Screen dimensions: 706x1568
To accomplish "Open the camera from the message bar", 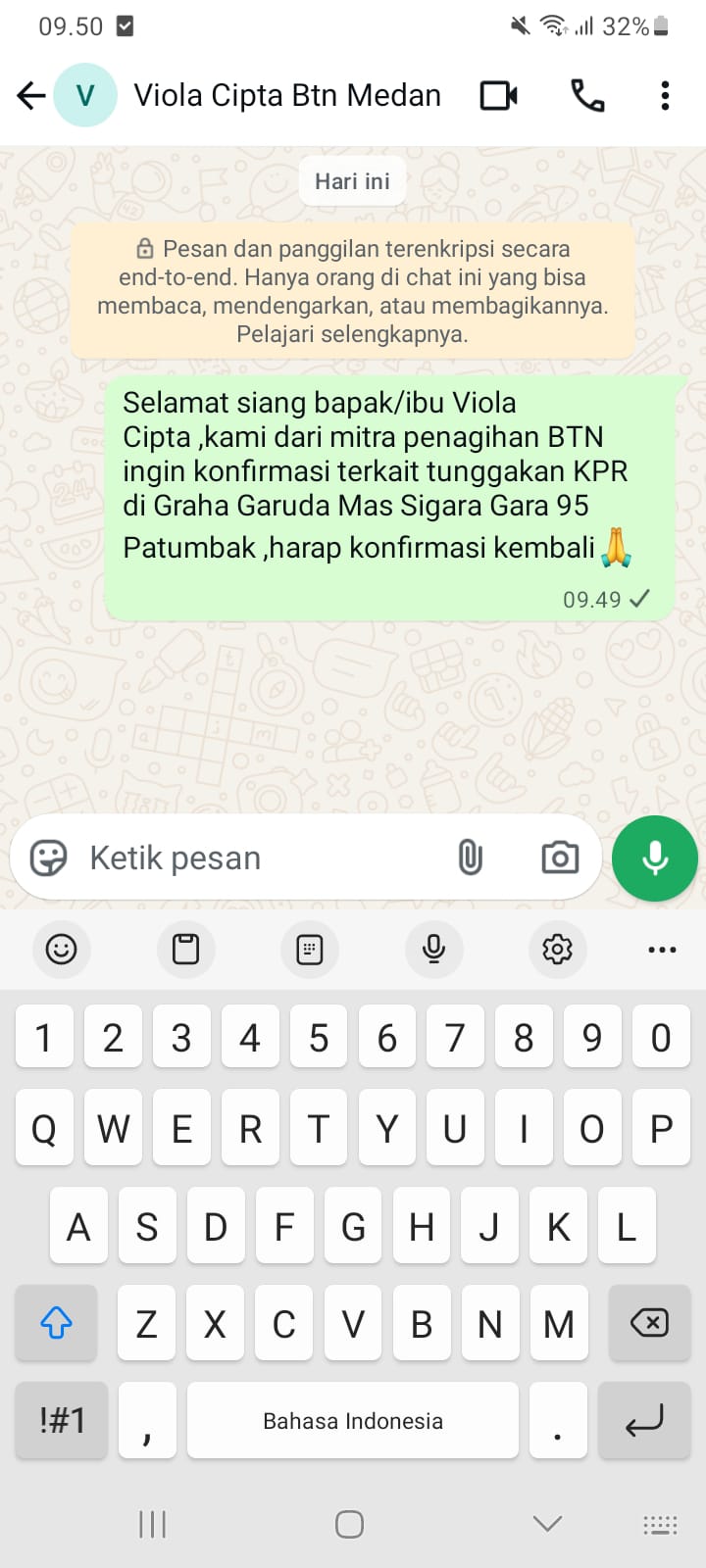I will [560, 857].
